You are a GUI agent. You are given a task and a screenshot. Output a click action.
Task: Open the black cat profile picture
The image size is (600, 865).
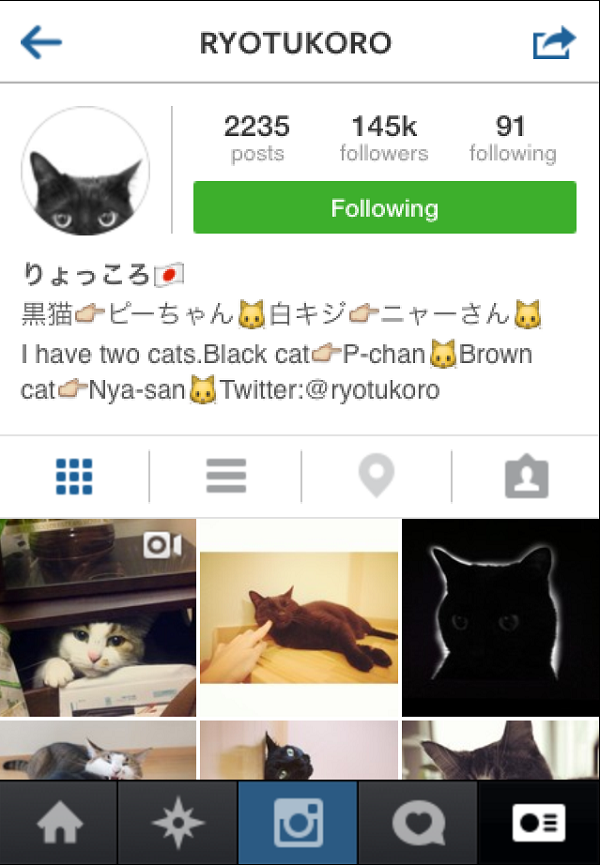click(x=85, y=171)
